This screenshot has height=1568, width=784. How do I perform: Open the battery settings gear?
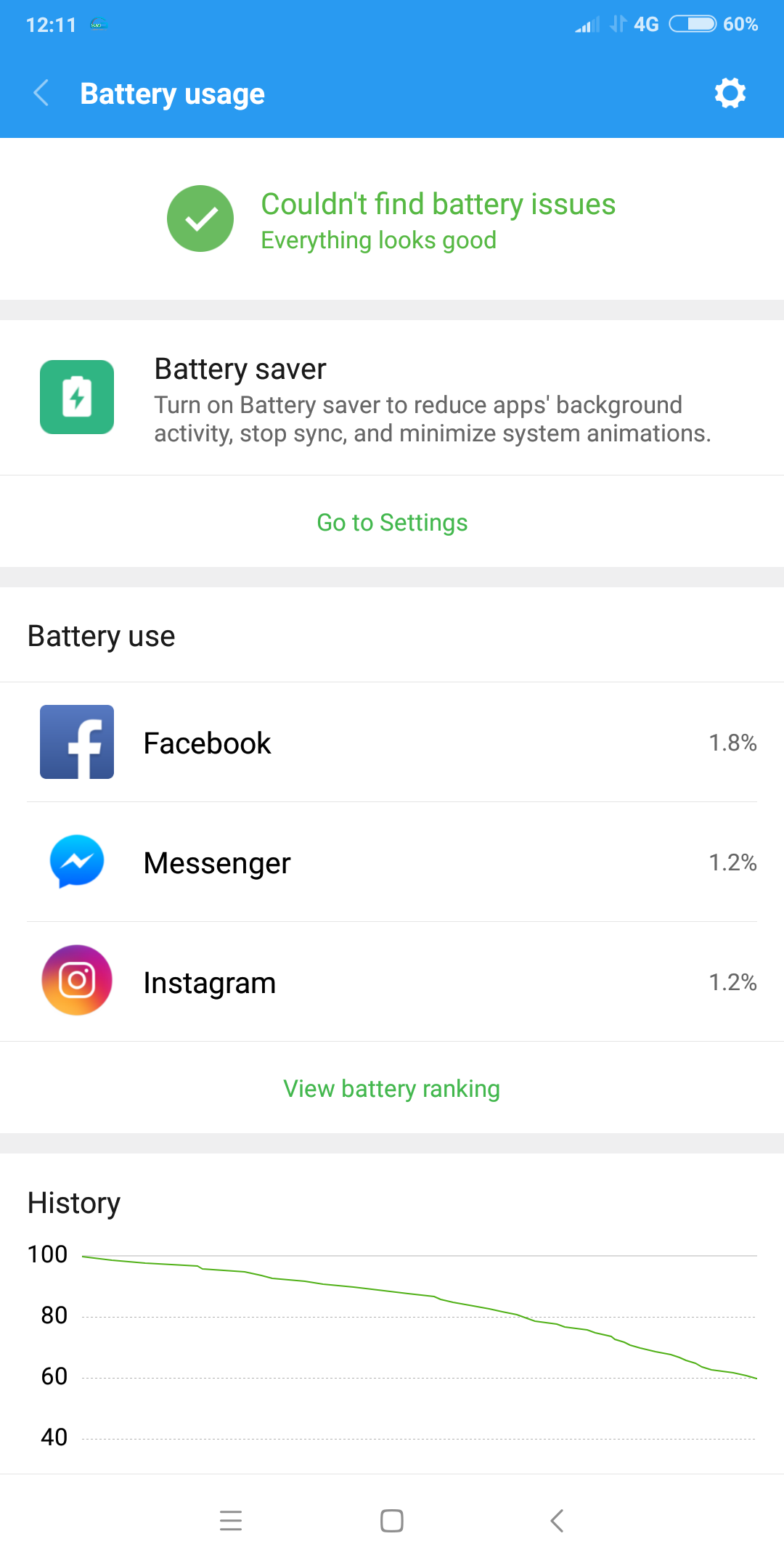730,94
